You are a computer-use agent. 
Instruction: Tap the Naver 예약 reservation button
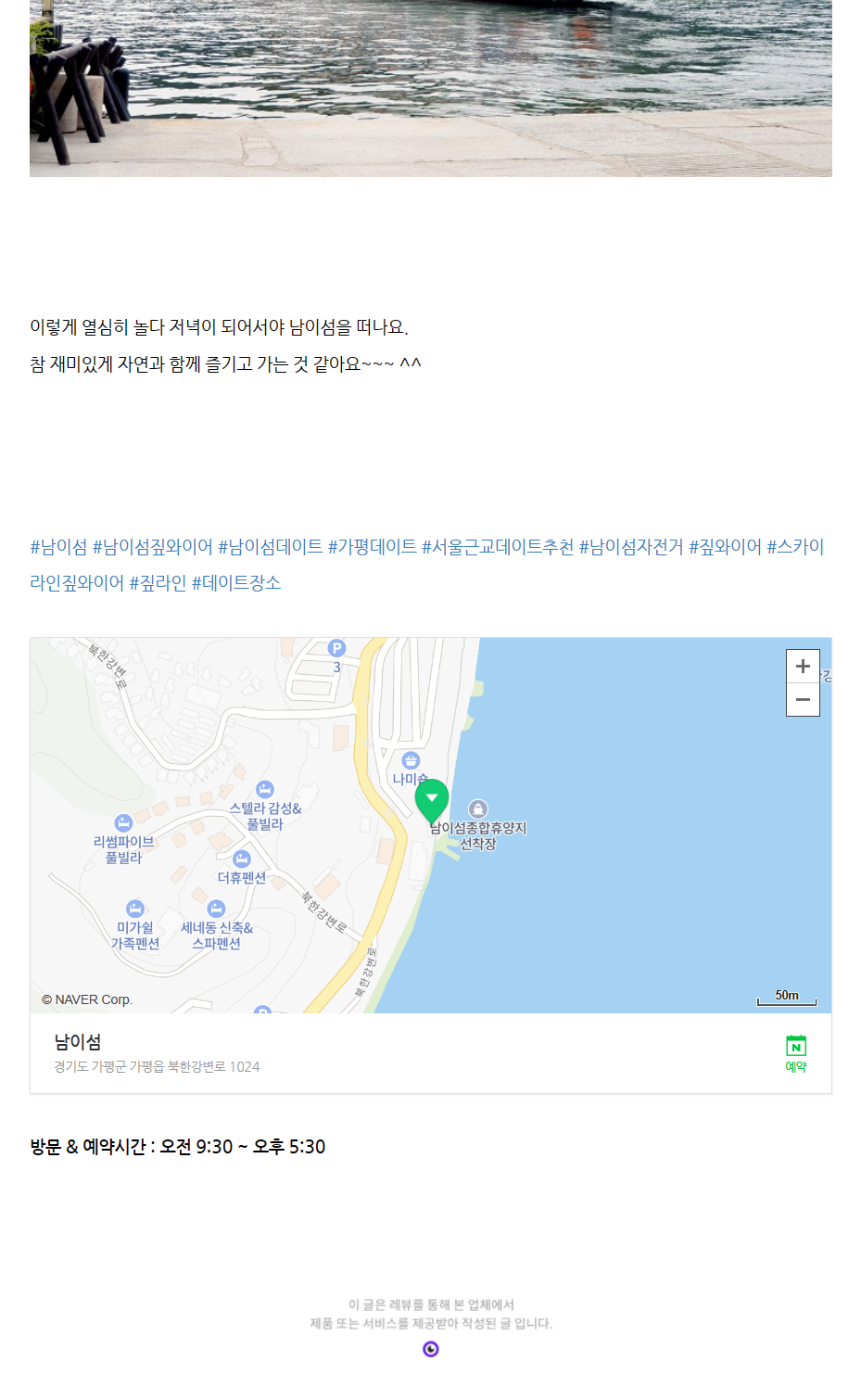(795, 1053)
